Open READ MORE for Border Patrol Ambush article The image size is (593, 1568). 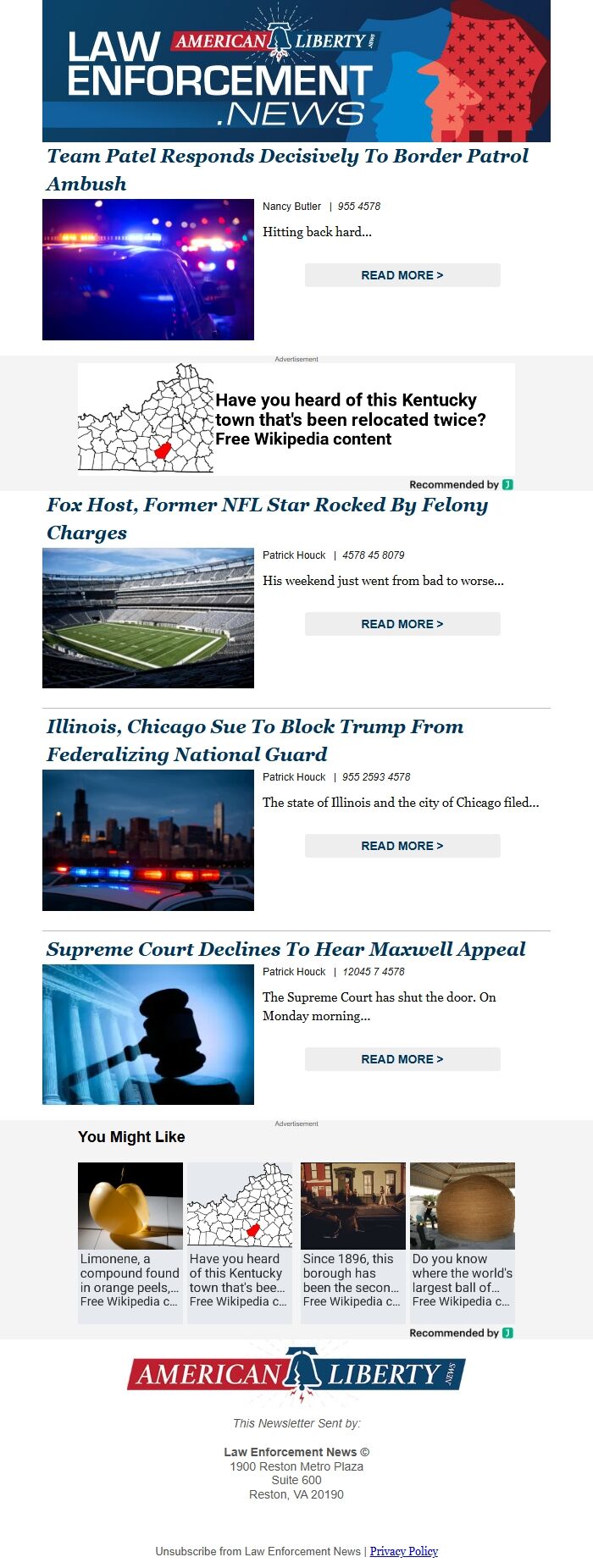(402, 275)
